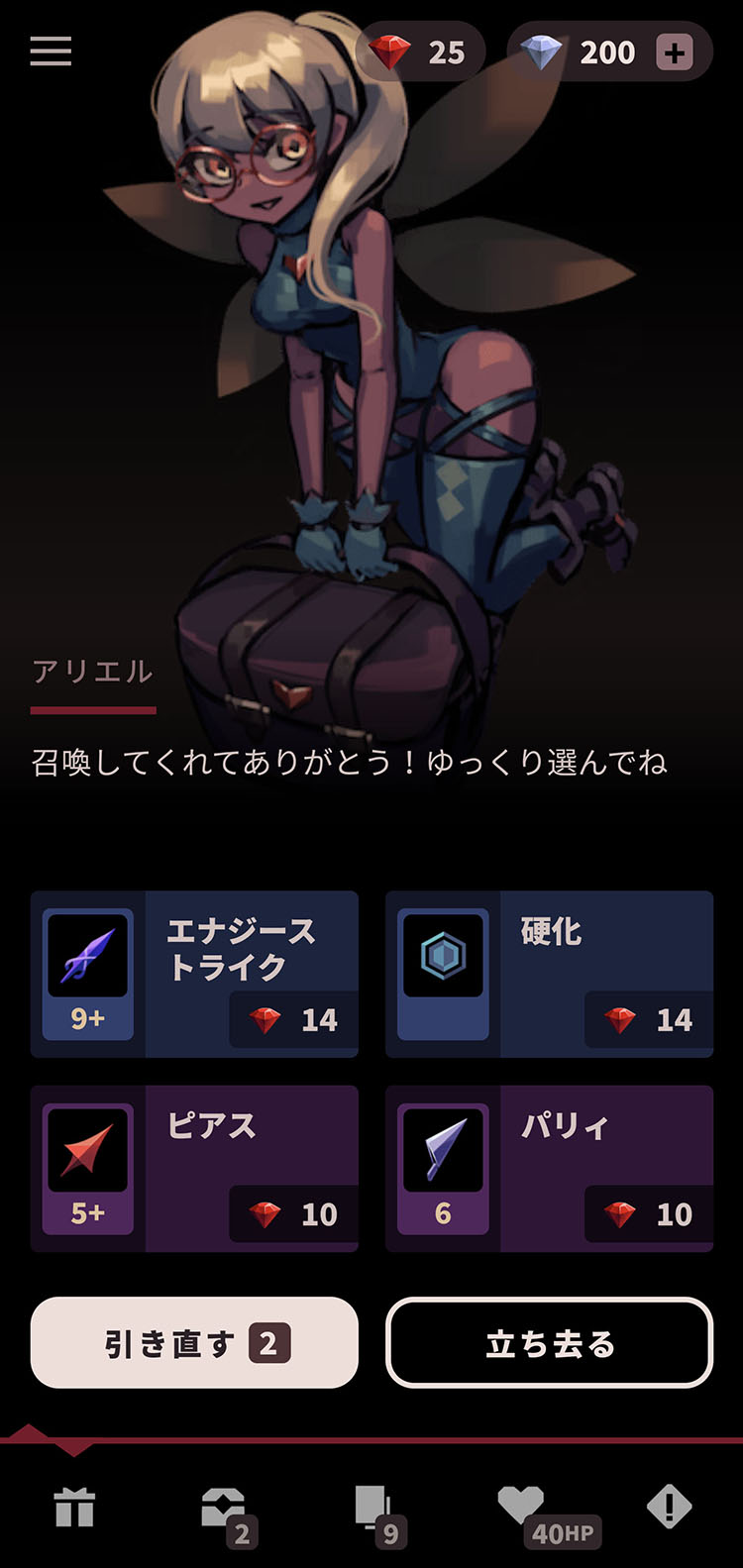Add more diamonds with the plus button
This screenshot has height=1568, width=743.
pyautogui.click(x=675, y=52)
